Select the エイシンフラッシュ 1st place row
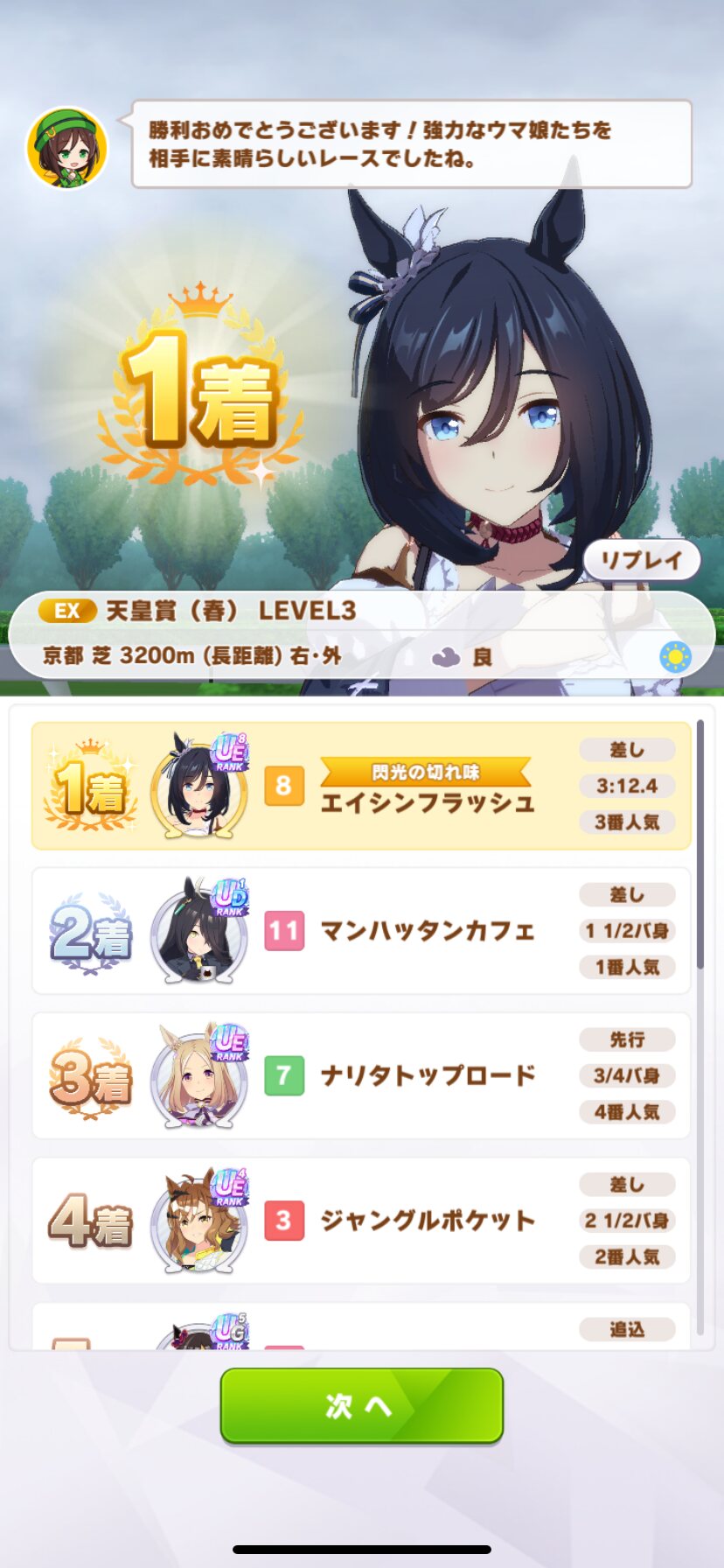724x1568 pixels. [x=361, y=786]
